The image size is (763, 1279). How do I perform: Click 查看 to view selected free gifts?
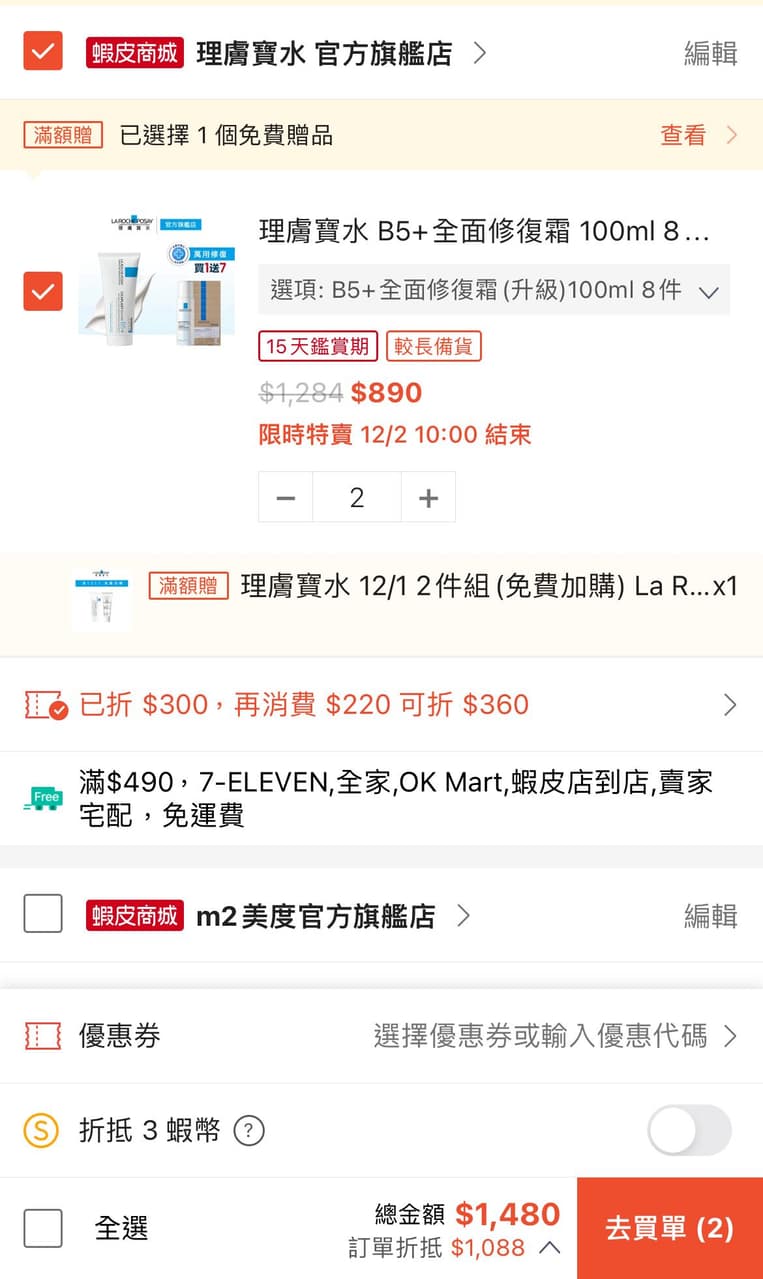(682, 134)
